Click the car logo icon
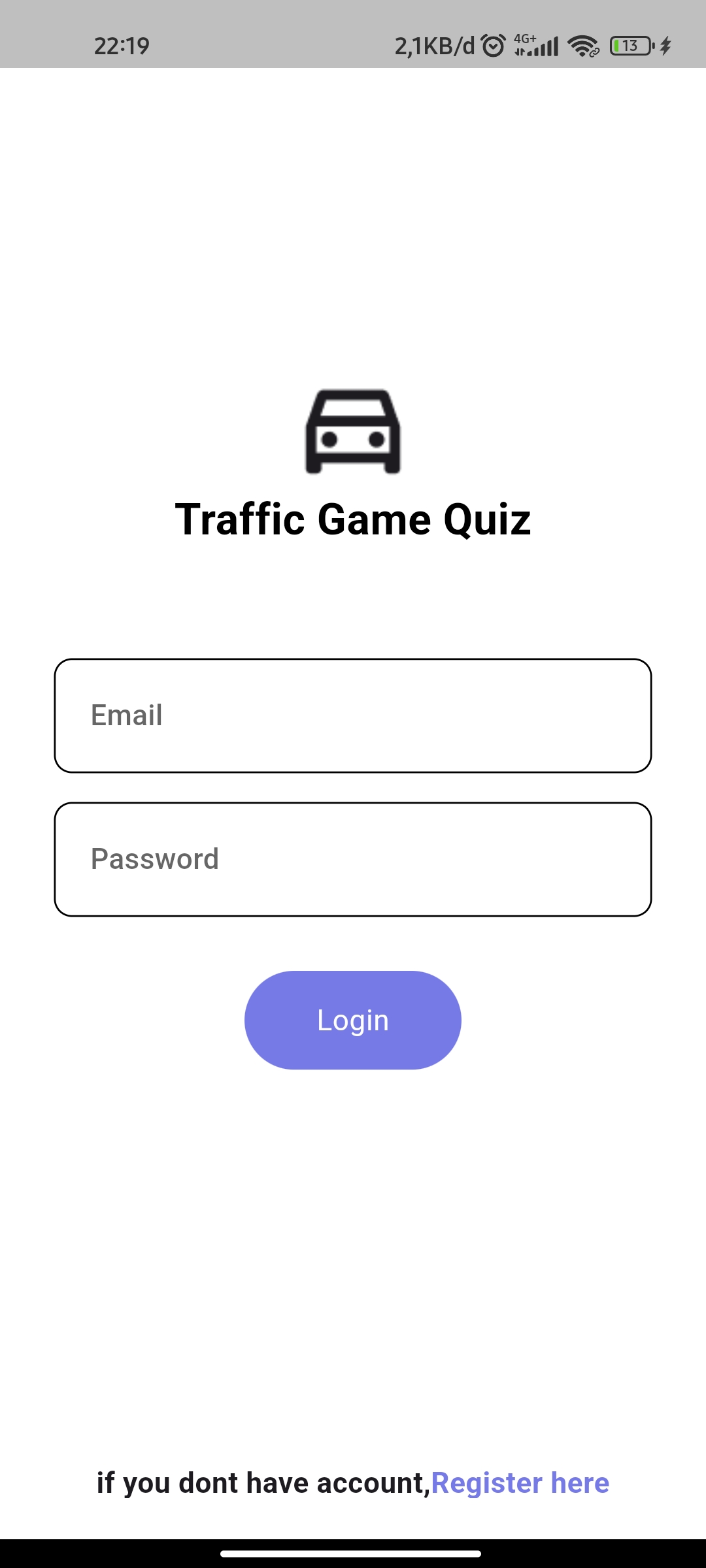Screen dimensions: 706x1568 pos(352,431)
